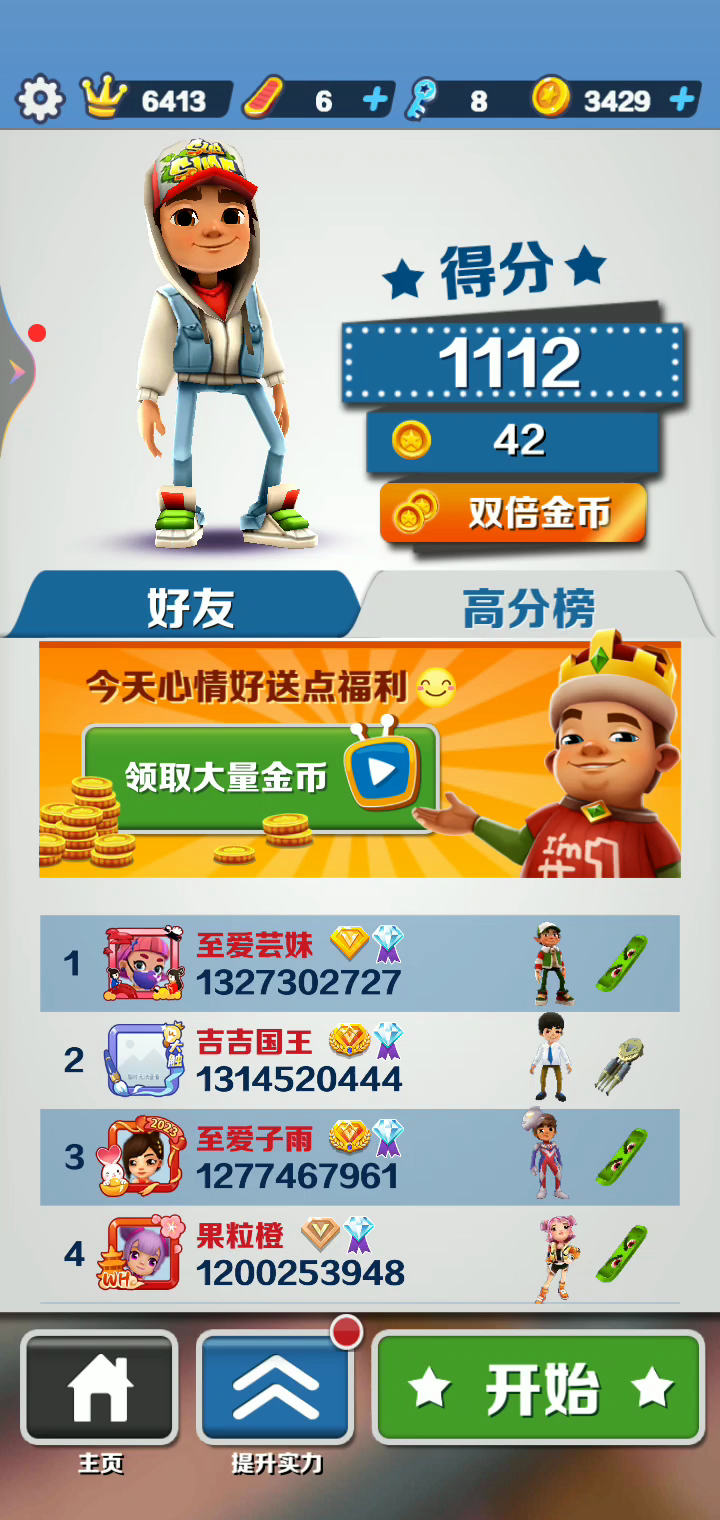This screenshot has width=720, height=1520.
Task: Open leaderboard entry for 至爱芸妹
Action: point(360,963)
